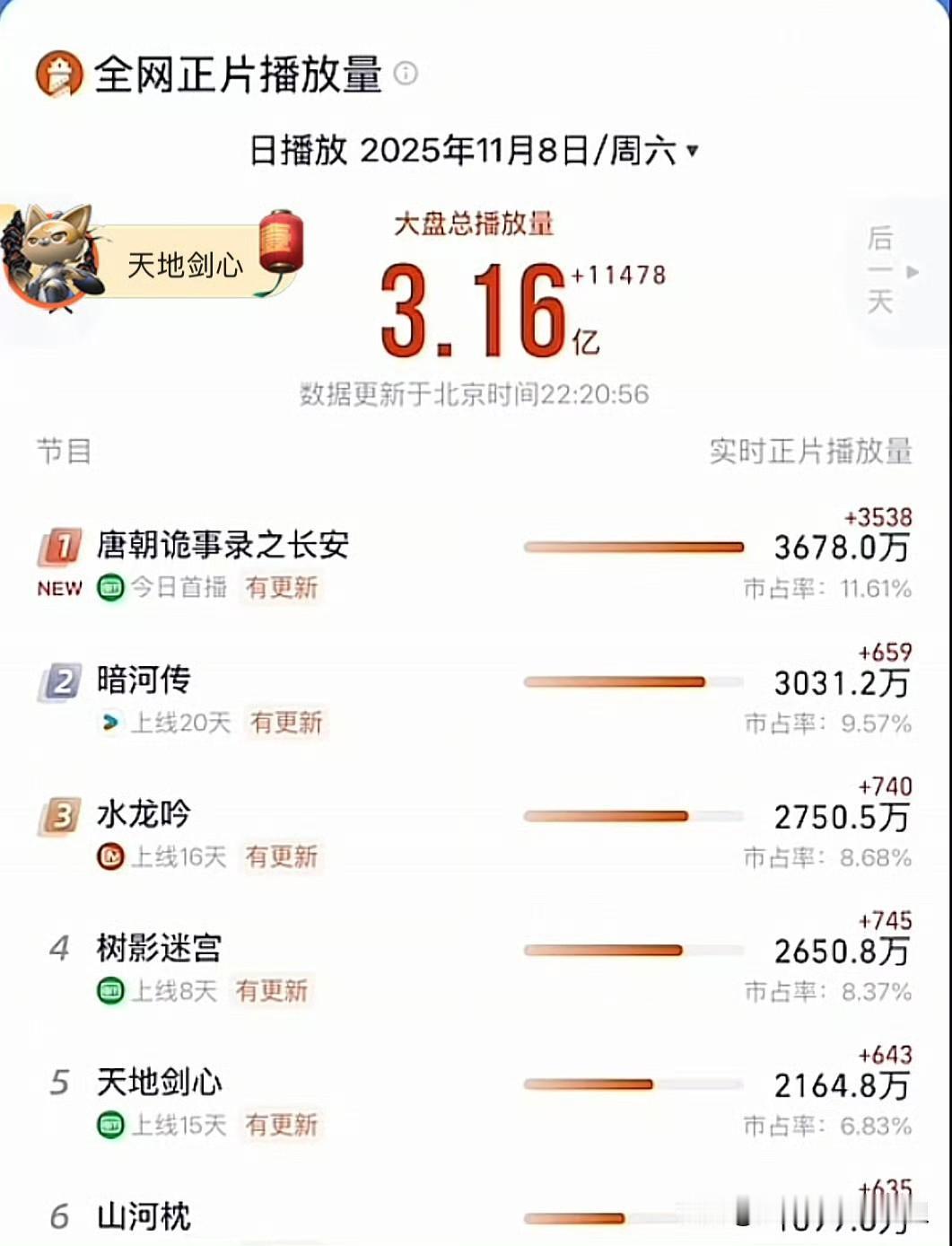Select the iQIYI platform icon for 暗河传
The width and height of the screenshot is (952, 1246).
(112, 723)
